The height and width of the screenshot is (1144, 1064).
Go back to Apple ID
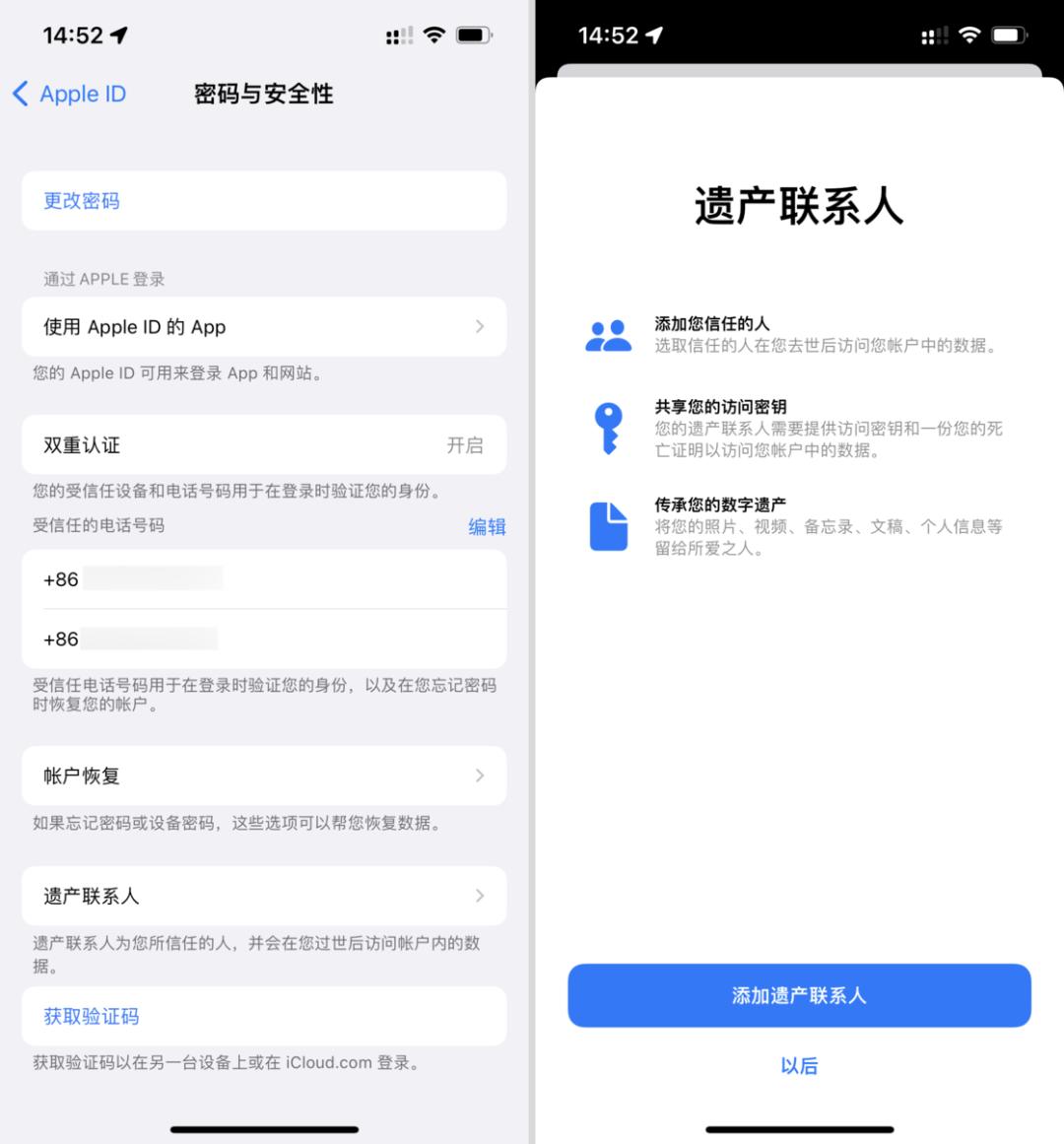point(70,94)
